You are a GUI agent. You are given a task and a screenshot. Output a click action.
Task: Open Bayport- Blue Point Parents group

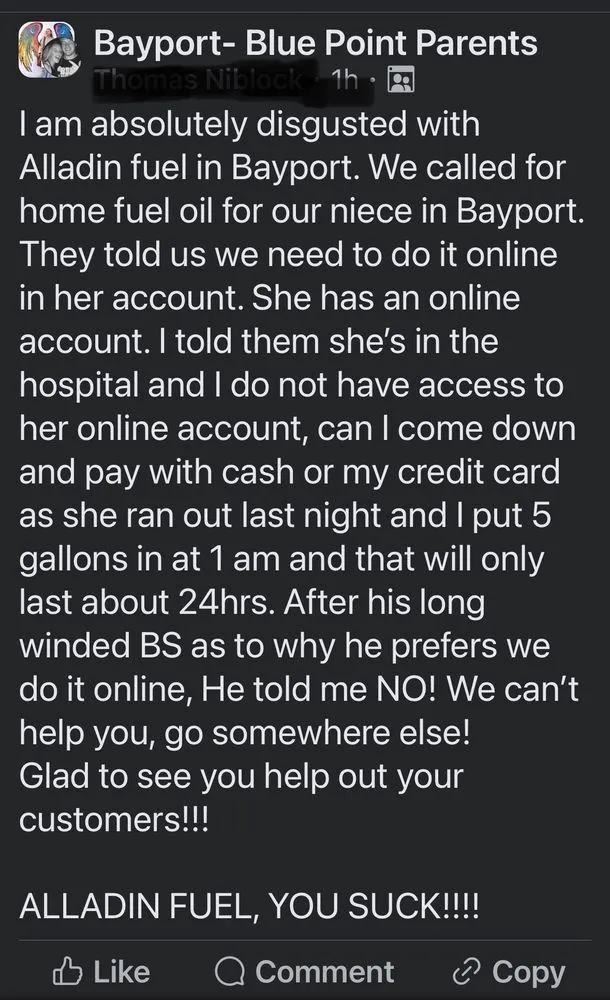tap(315, 43)
